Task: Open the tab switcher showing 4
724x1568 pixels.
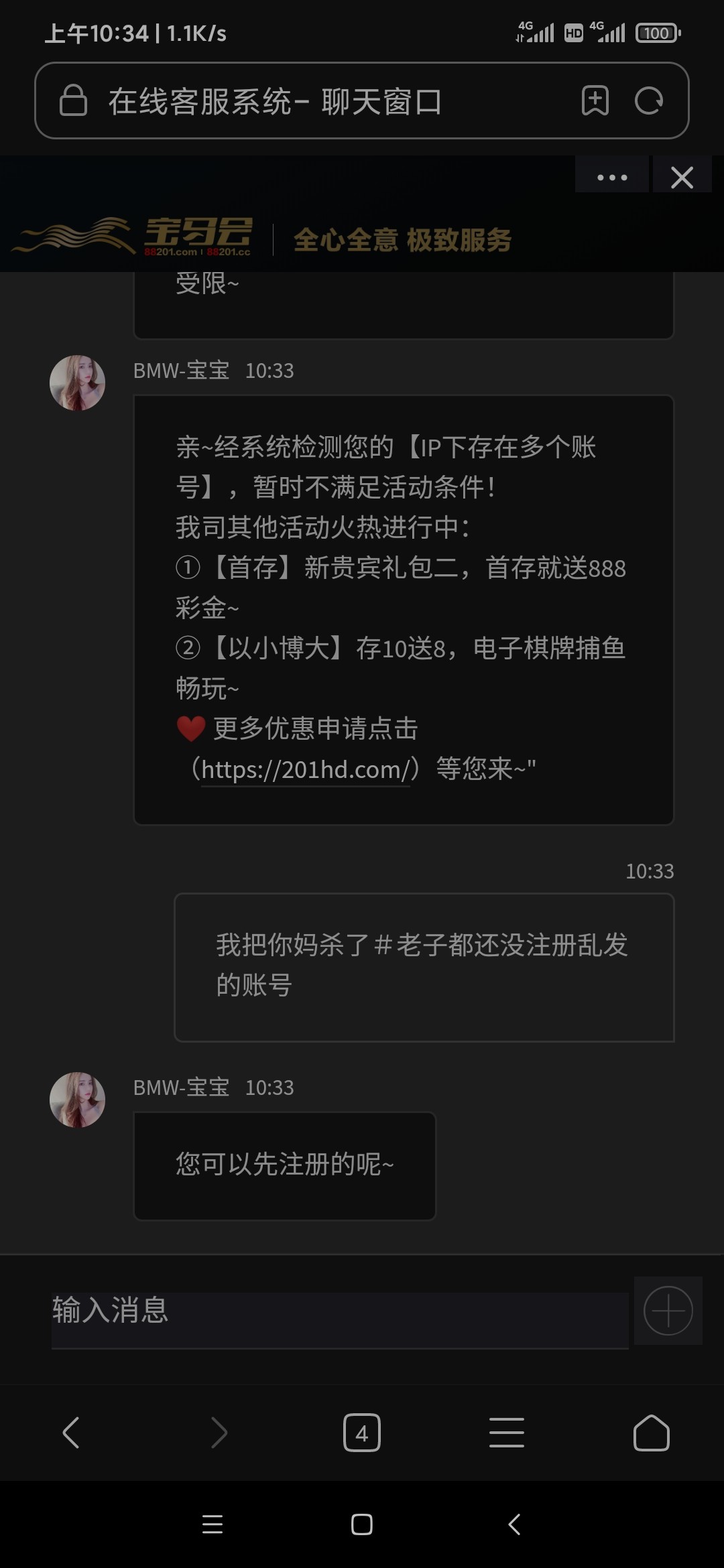Action: 362,1433
